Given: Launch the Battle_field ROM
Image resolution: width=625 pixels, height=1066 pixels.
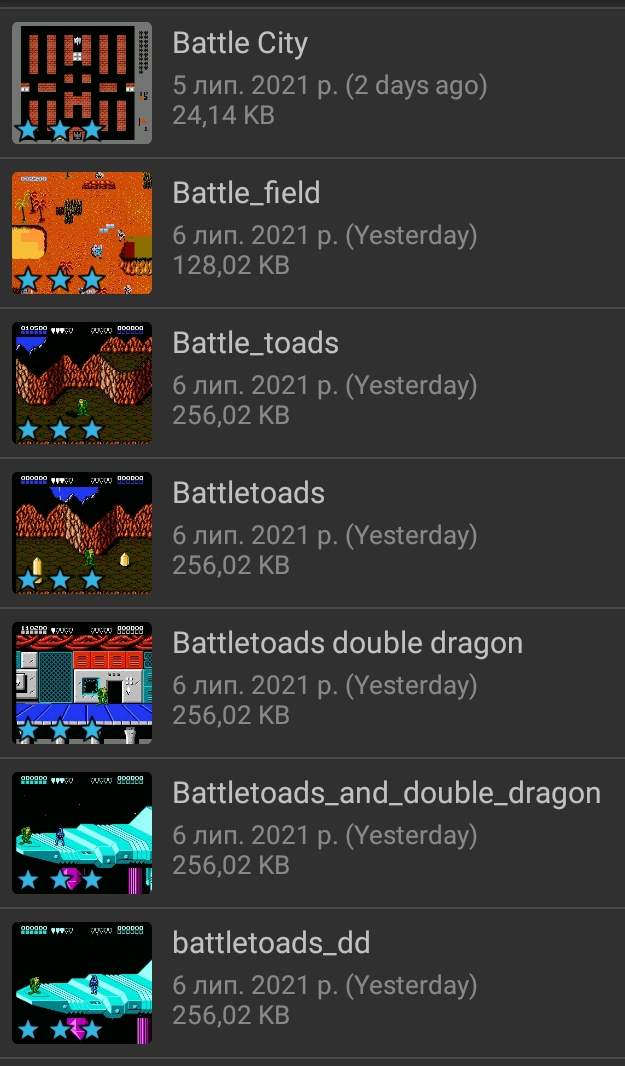Looking at the screenshot, I should point(246,194).
